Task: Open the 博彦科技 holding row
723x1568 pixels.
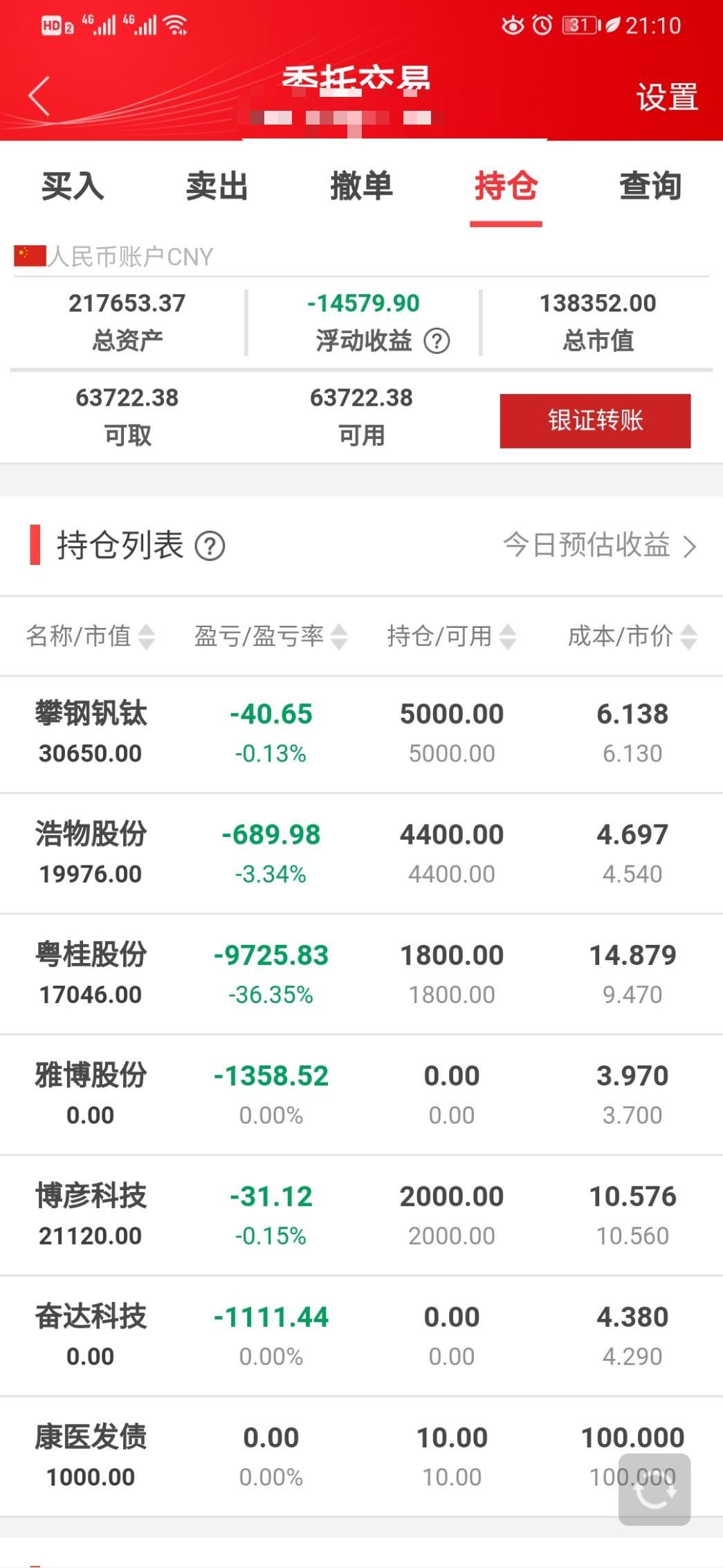Action: pyautogui.click(x=361, y=1216)
